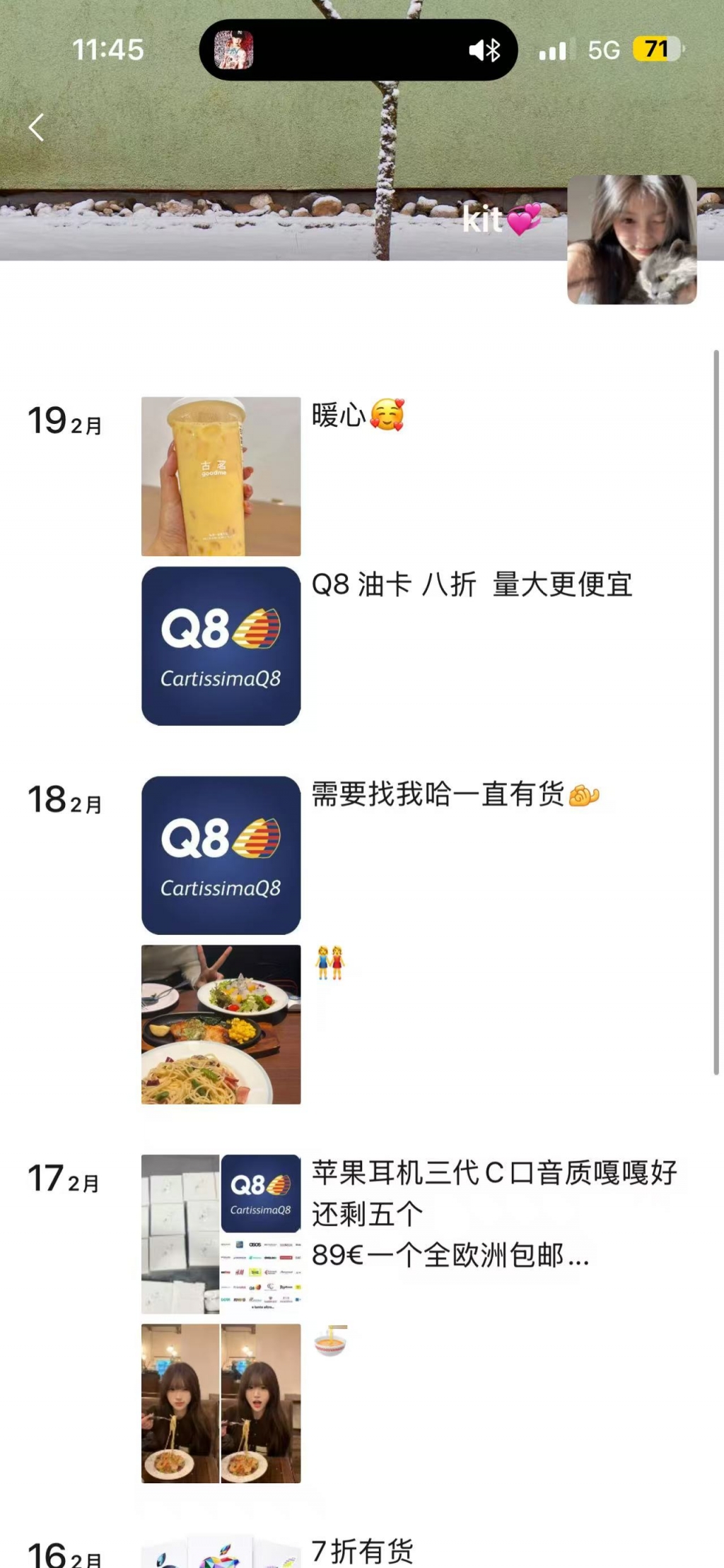This screenshot has height=1568, width=724.
Task: Open the 需要找我哈一直有货 post
Action: point(221,855)
